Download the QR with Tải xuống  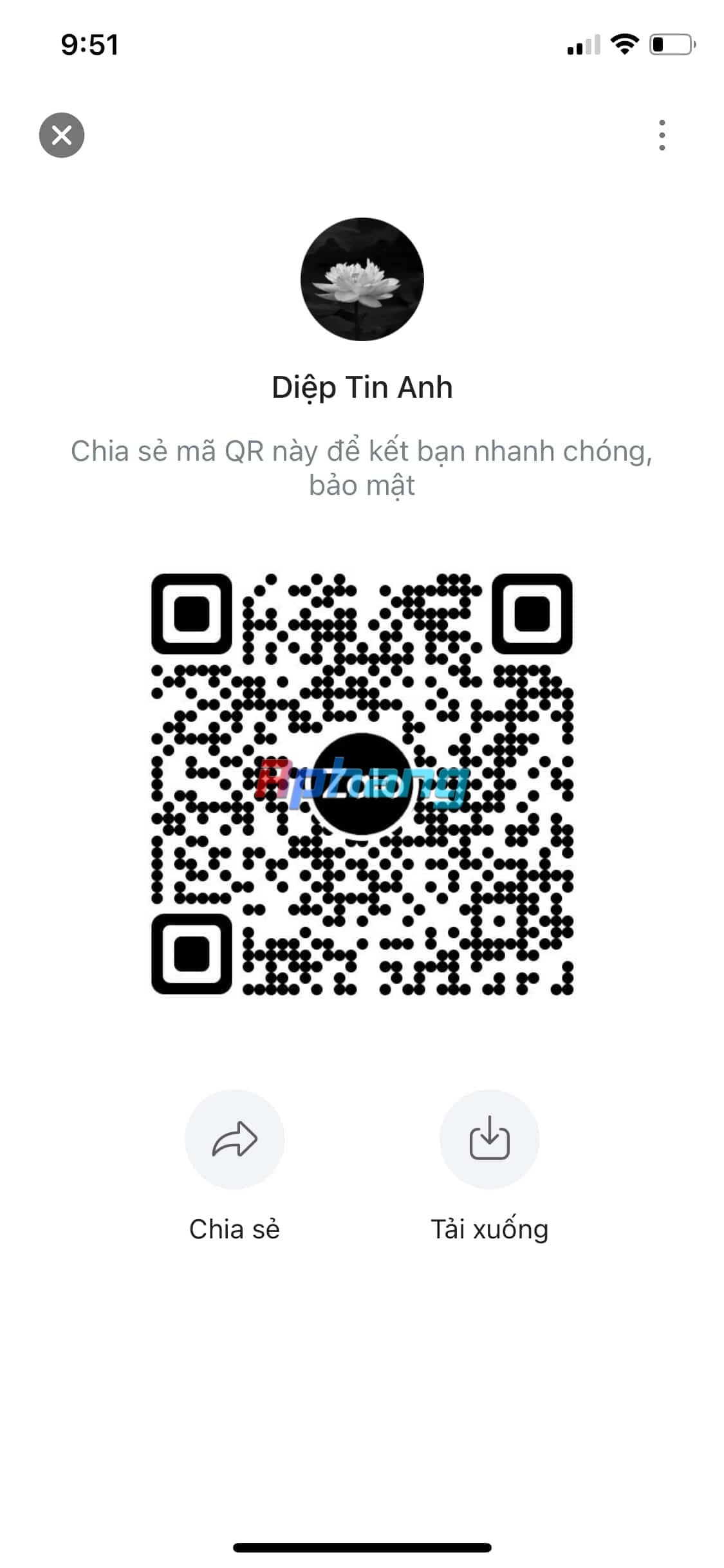(x=489, y=1139)
